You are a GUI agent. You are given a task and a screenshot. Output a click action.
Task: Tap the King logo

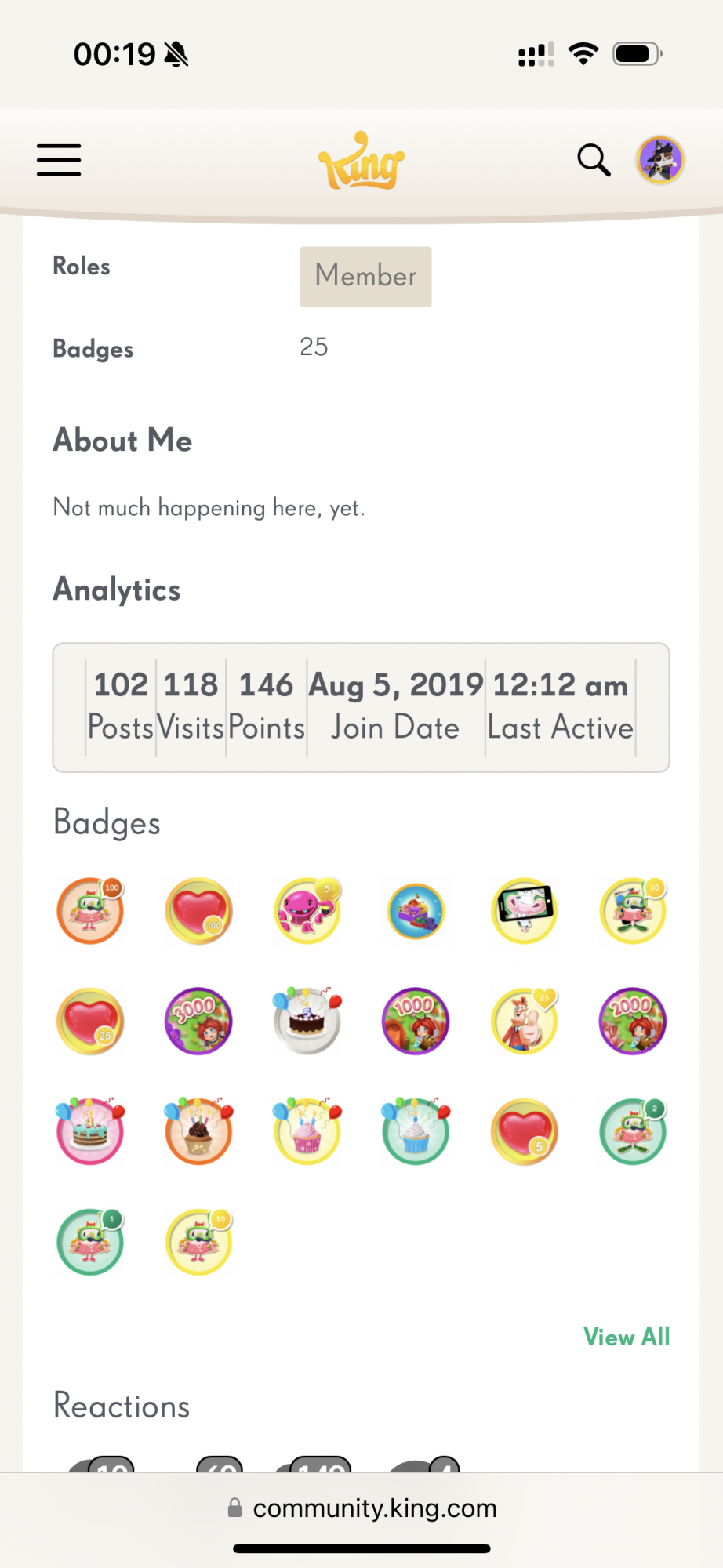pyautogui.click(x=361, y=161)
